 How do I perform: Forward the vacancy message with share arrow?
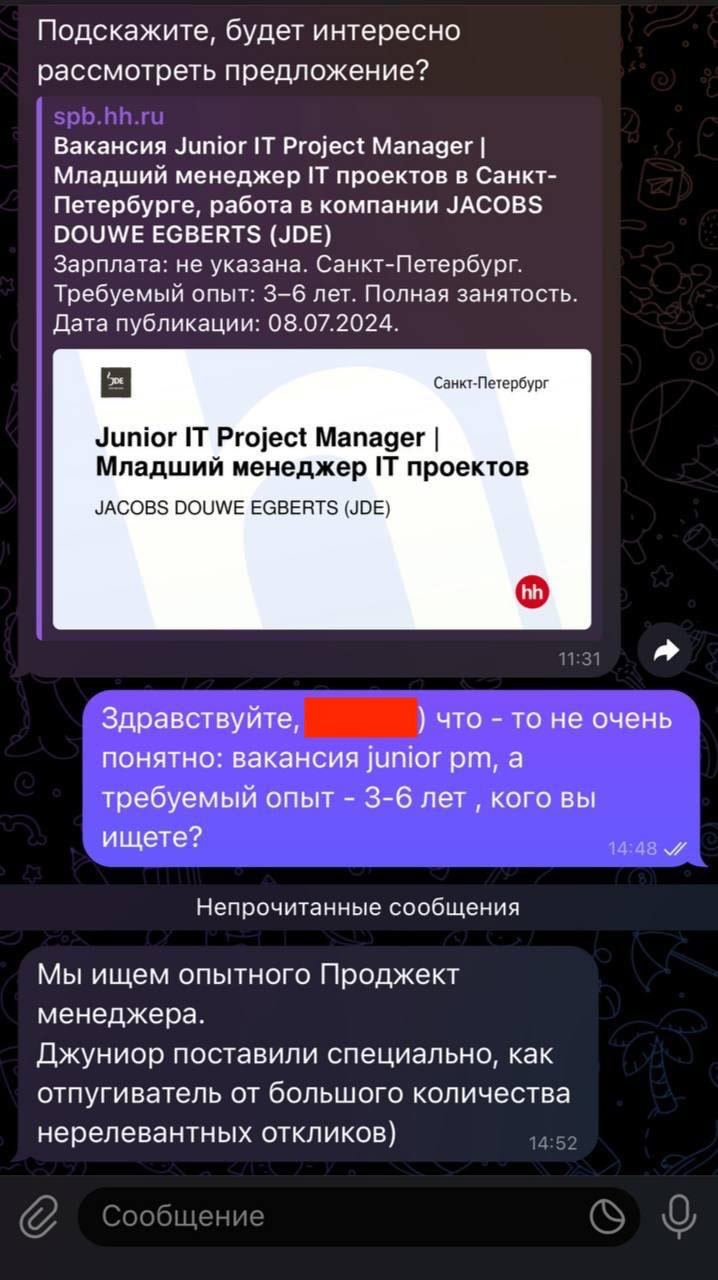coord(665,652)
